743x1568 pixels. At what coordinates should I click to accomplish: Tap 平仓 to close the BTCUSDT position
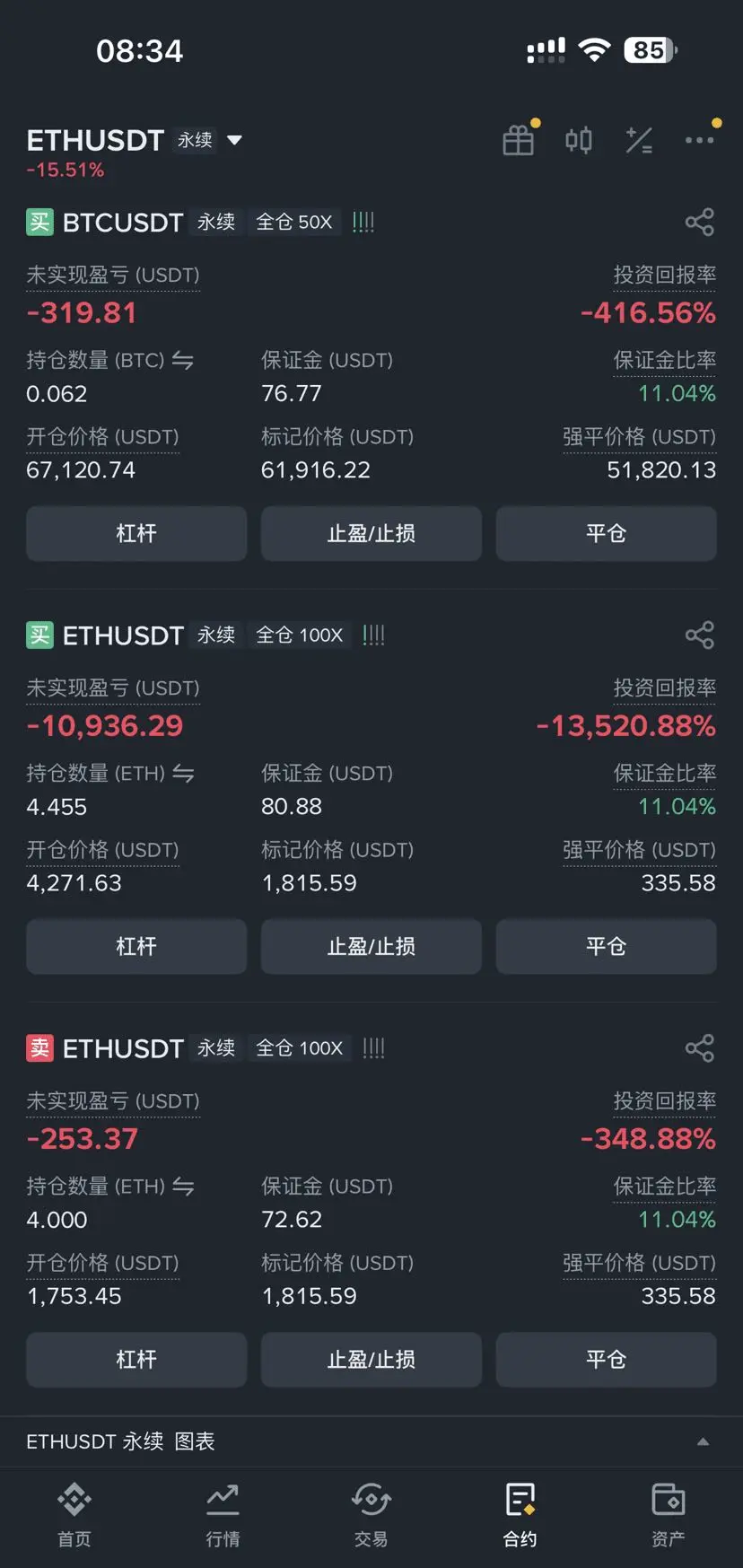coord(606,534)
